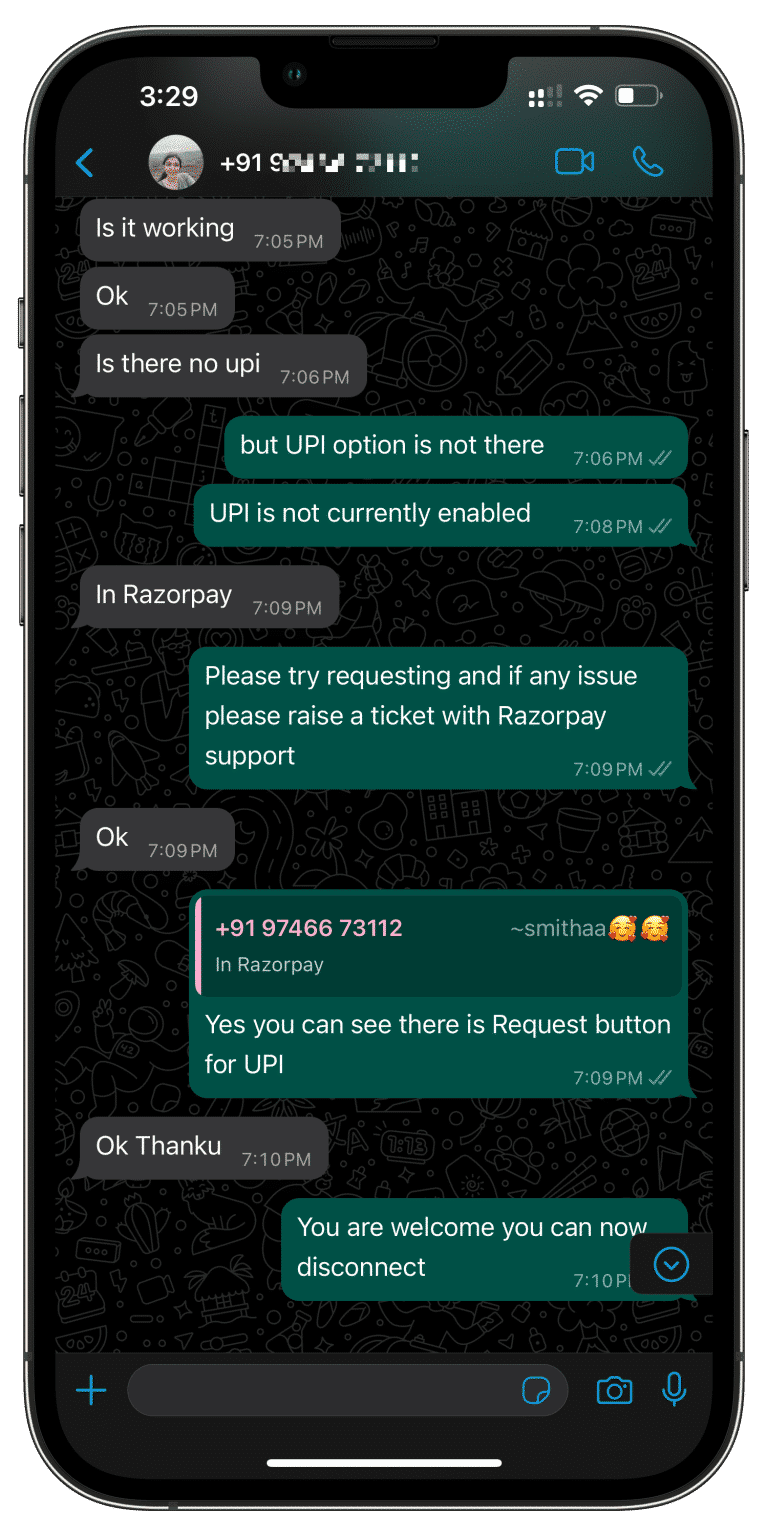The height and width of the screenshot is (1536, 768).
Task: Tap the cellular signal indicator
Action: click(544, 95)
